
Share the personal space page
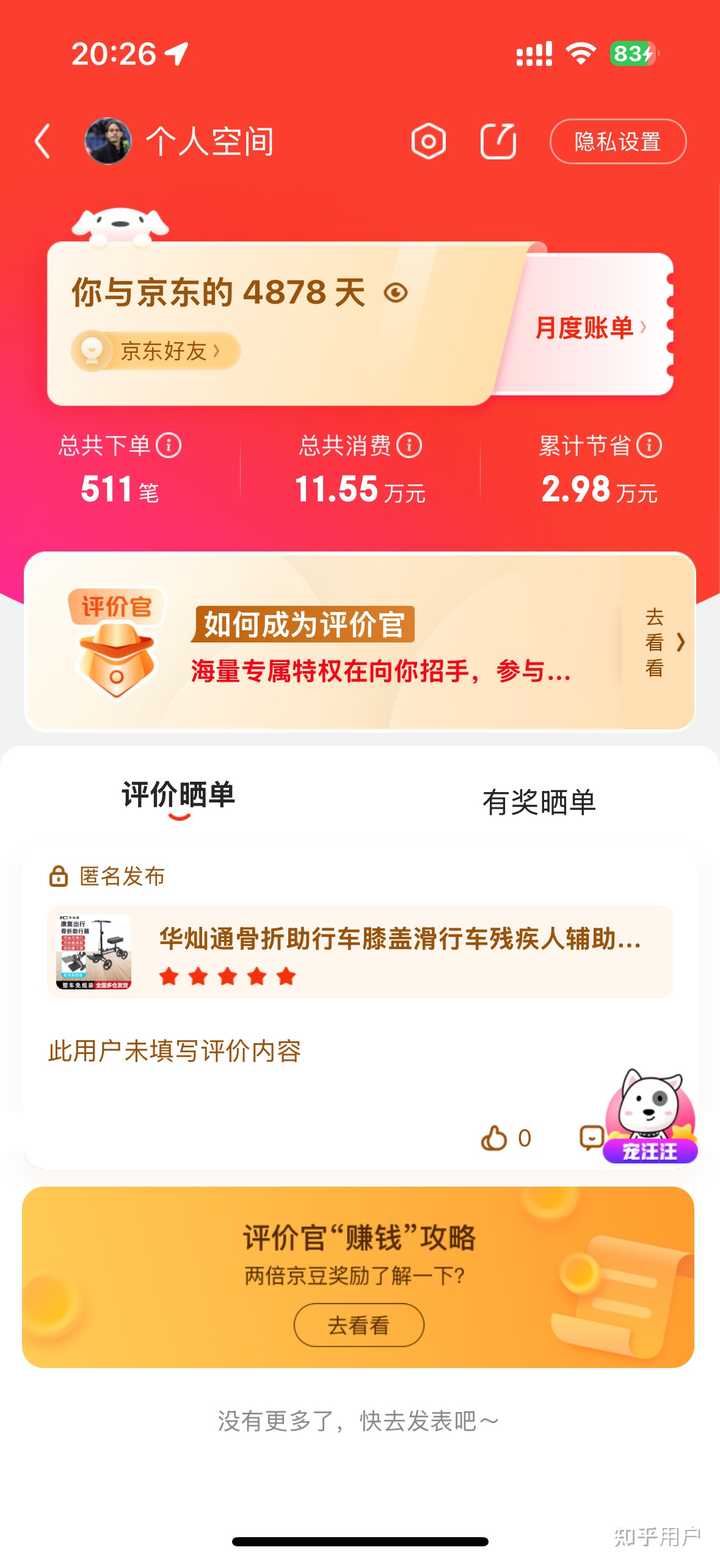[498, 142]
